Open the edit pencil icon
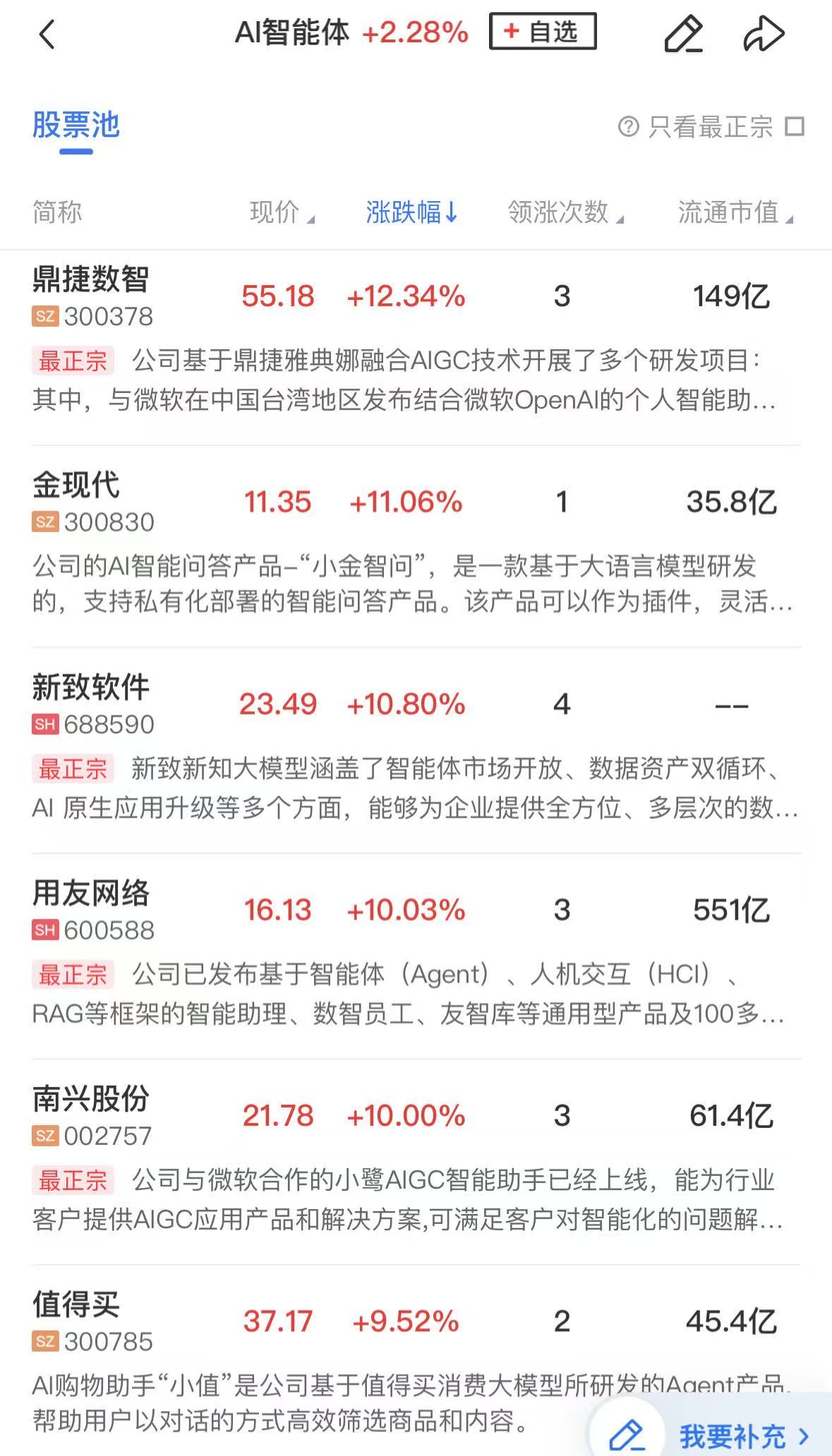 click(x=683, y=34)
